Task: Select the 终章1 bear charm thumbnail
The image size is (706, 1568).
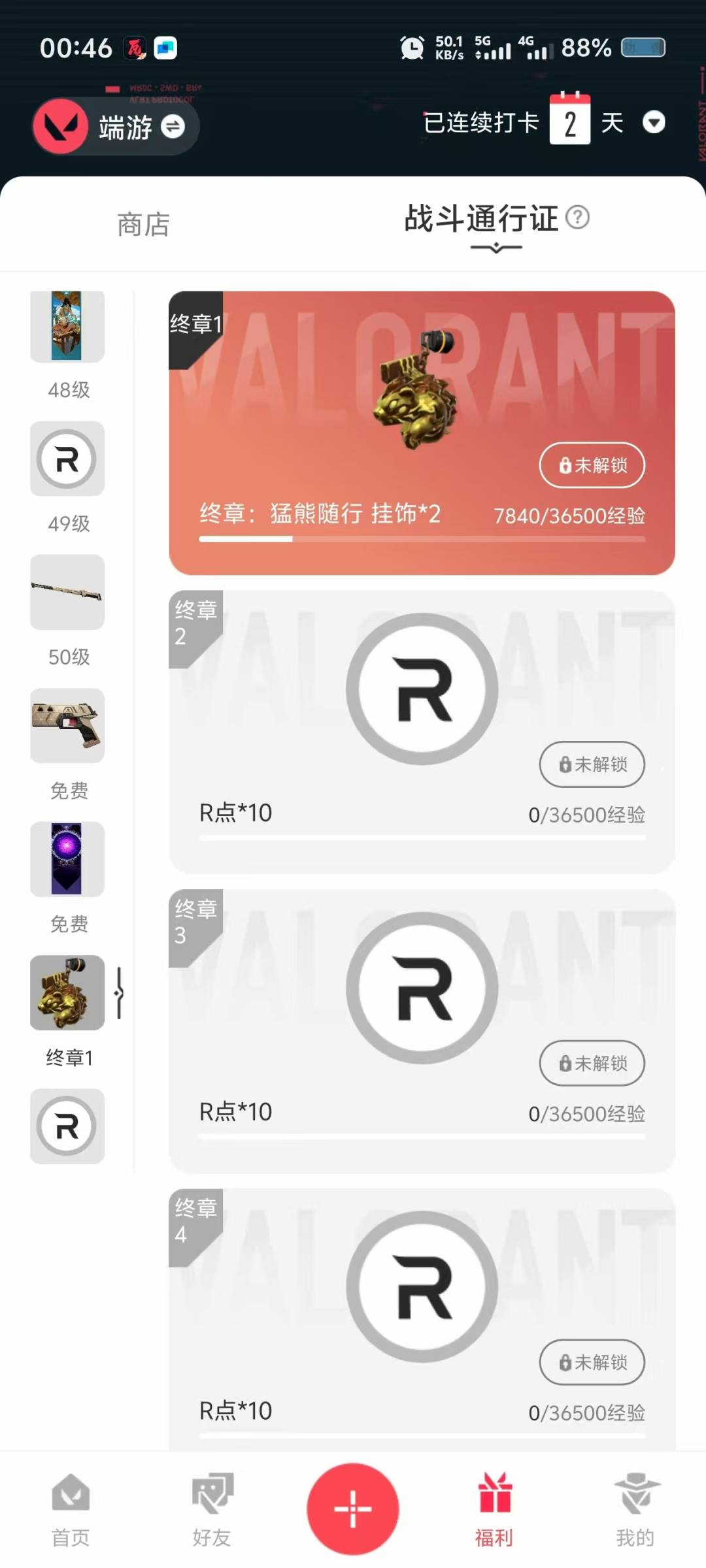Action: [x=67, y=992]
